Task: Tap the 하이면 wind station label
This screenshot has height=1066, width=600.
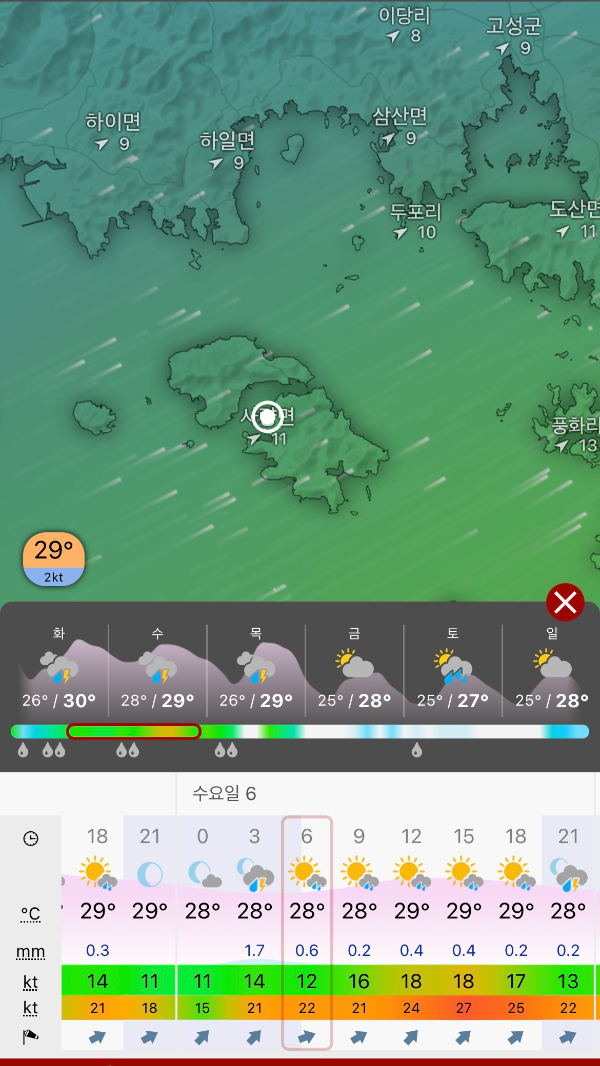Action: (x=113, y=122)
